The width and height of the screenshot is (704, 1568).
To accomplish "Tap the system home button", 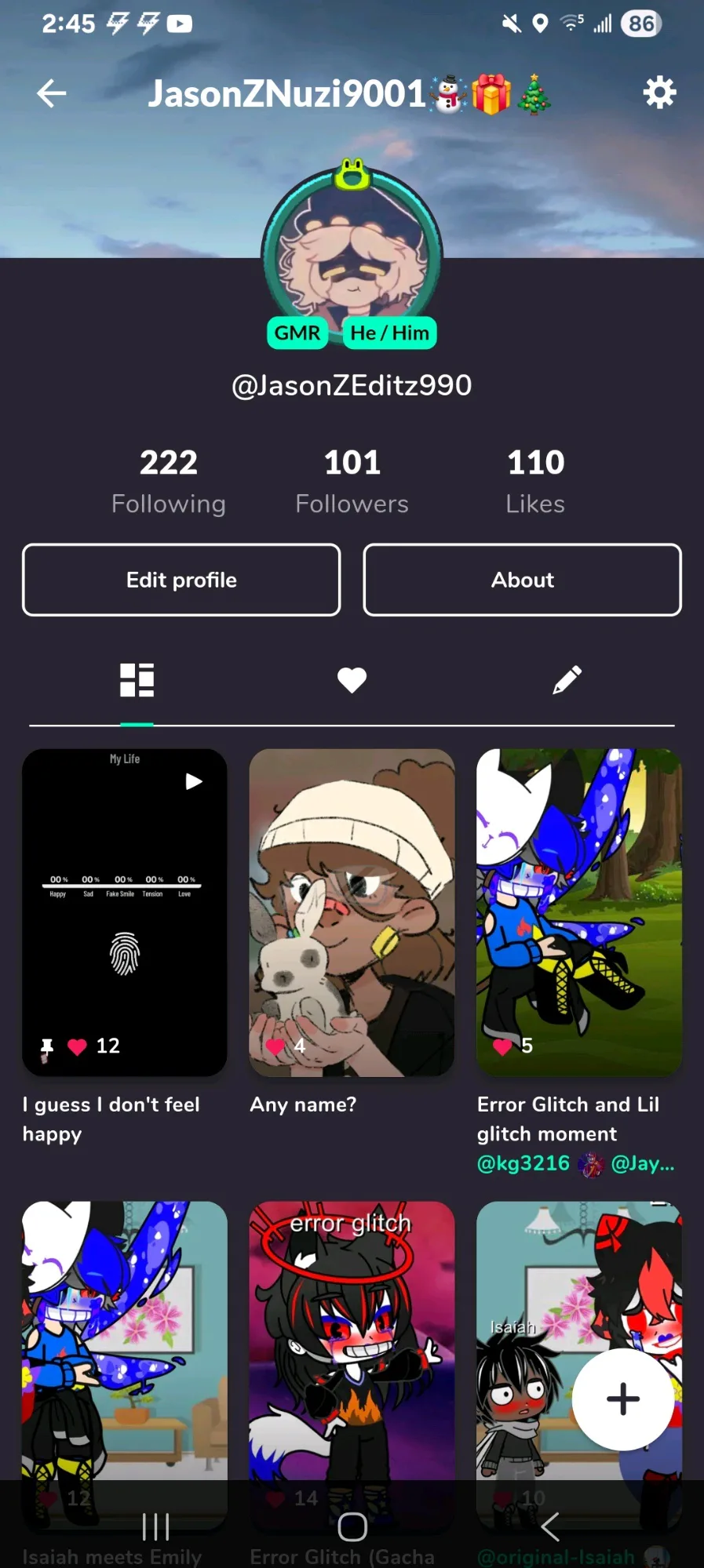I will coord(352,1526).
